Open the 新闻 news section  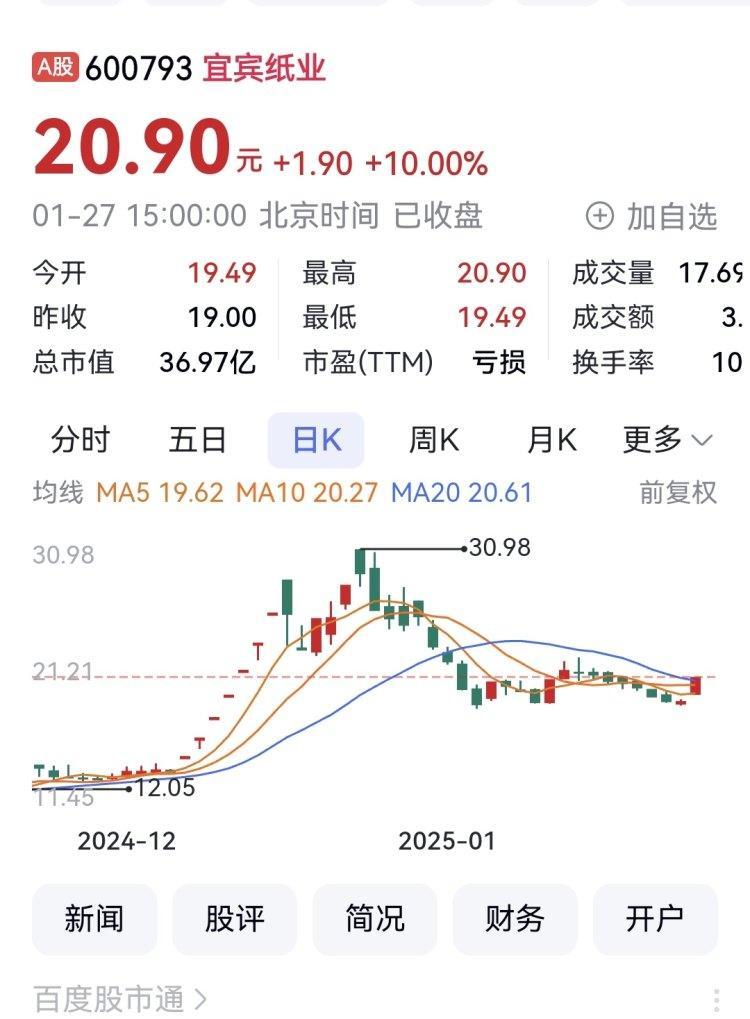94,919
